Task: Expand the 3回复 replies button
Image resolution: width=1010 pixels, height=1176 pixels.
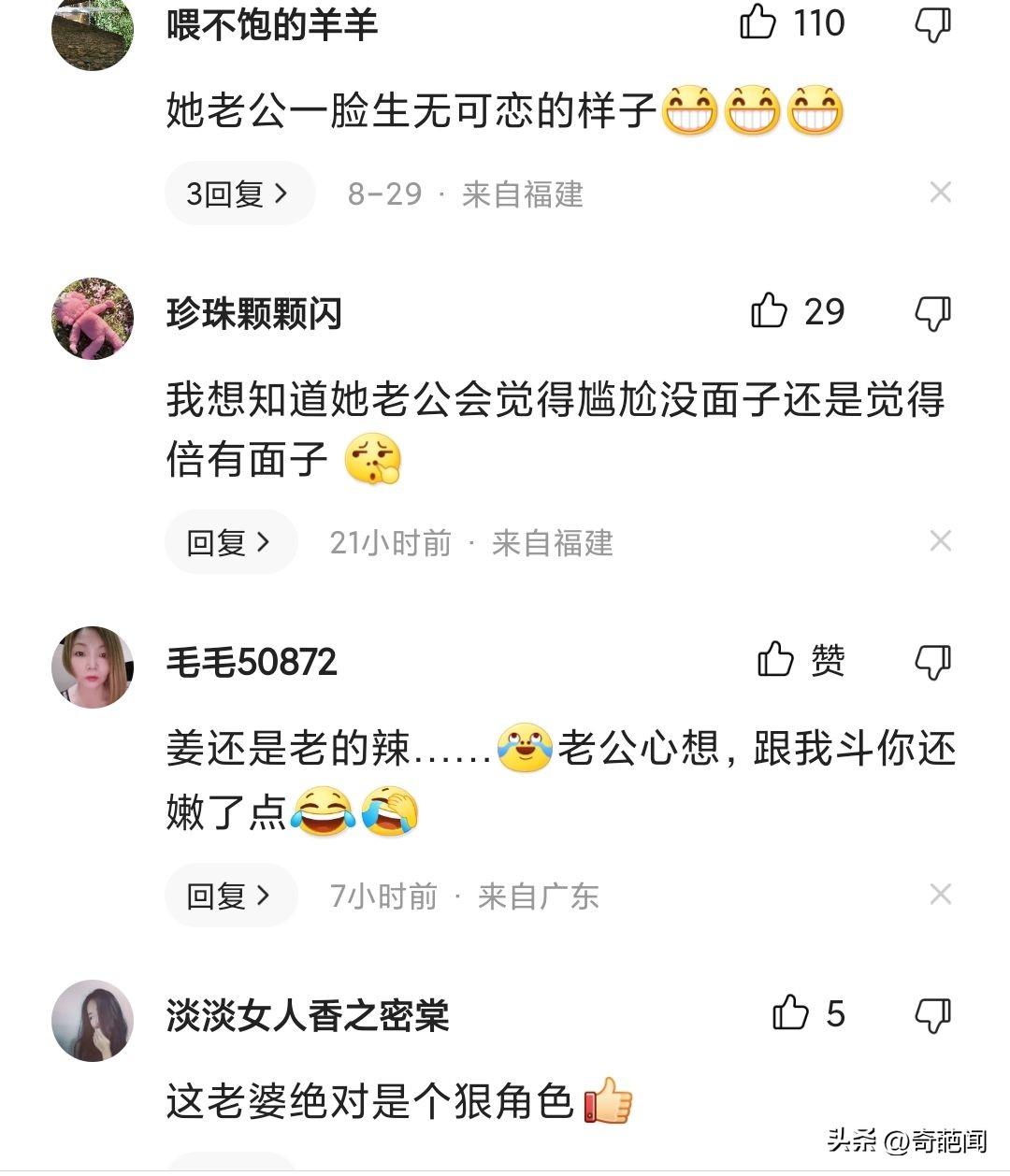Action: pyautogui.click(x=239, y=194)
